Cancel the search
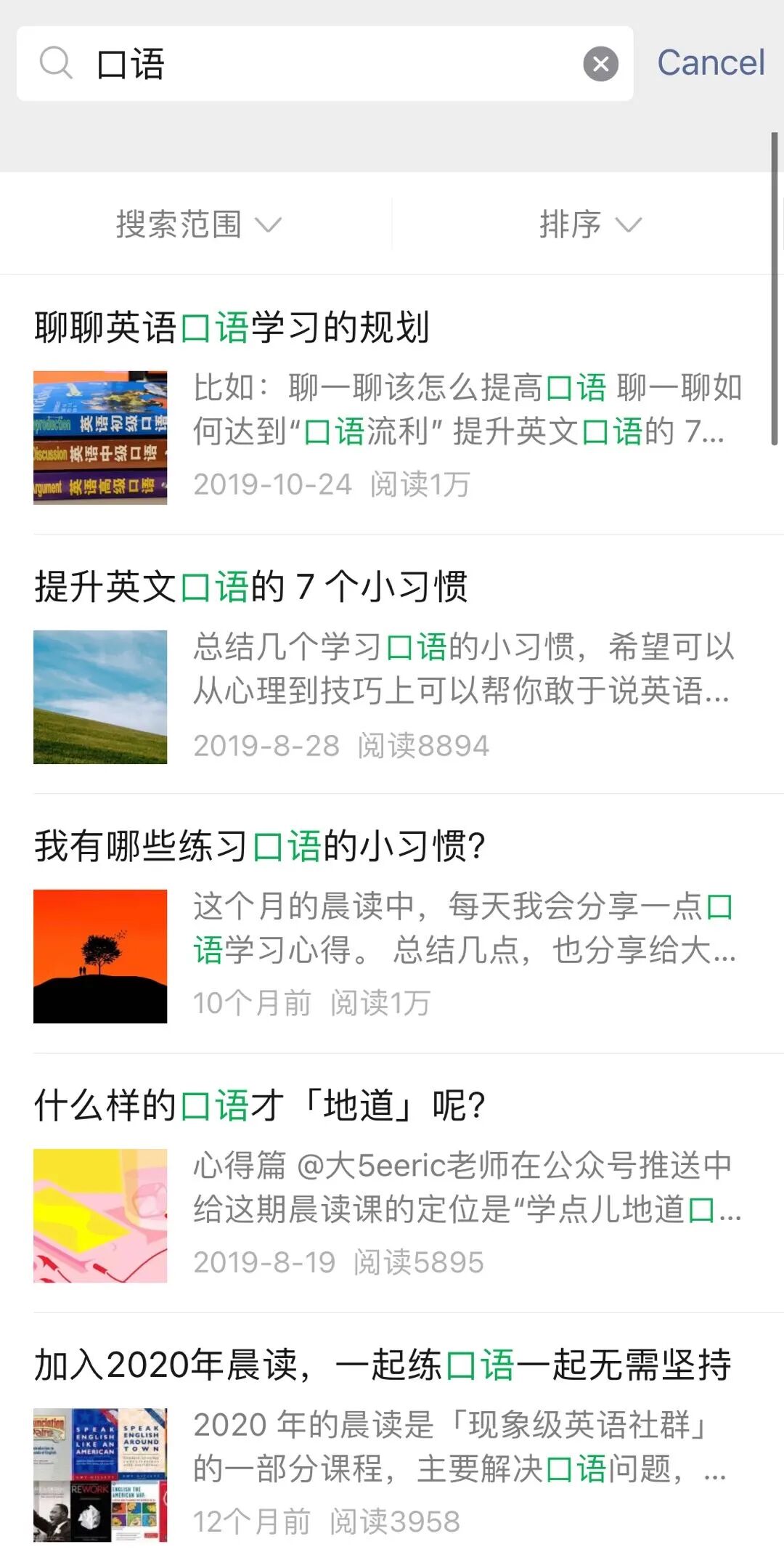784x1568 pixels. coord(711,63)
